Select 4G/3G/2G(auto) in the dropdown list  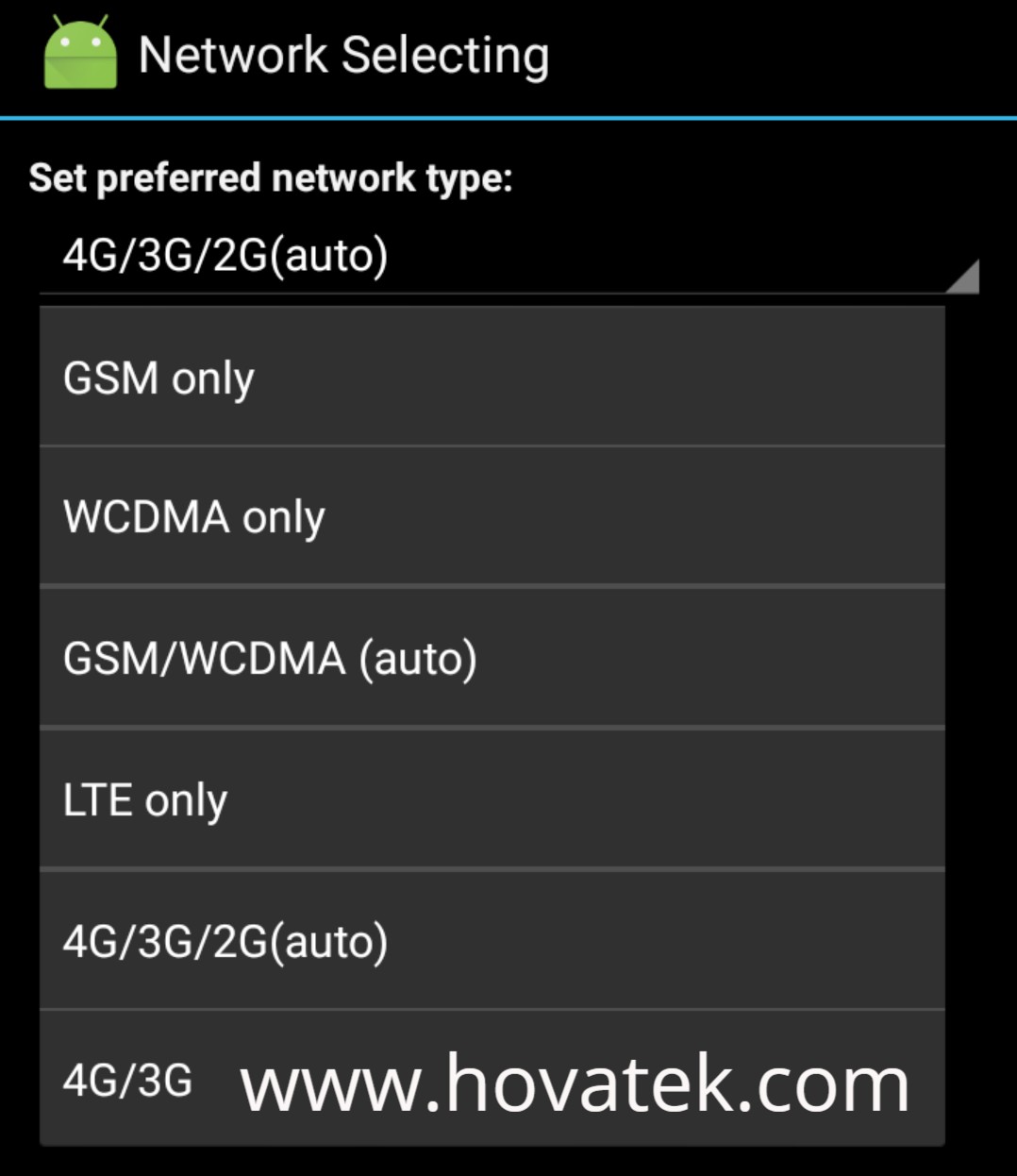(492, 941)
